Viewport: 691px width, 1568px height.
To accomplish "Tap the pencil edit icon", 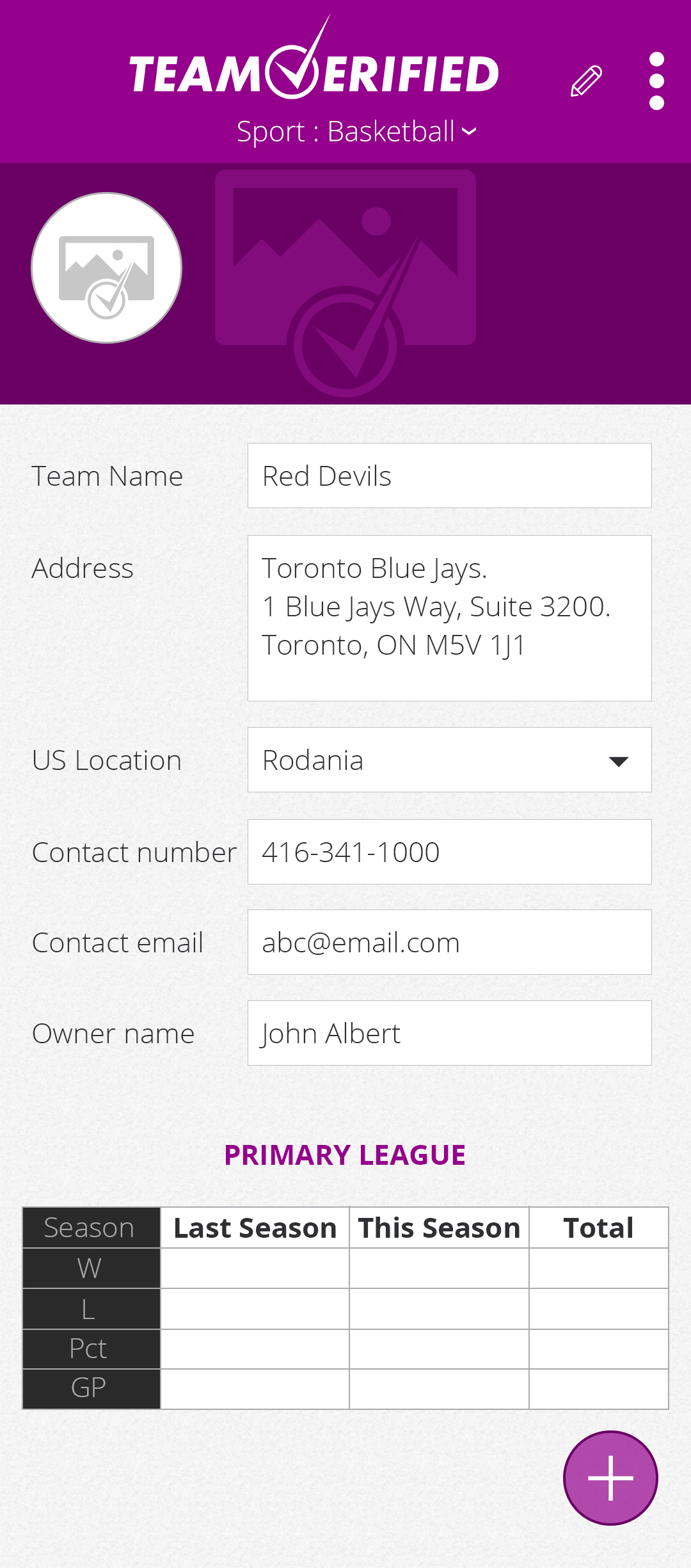I will tap(586, 81).
